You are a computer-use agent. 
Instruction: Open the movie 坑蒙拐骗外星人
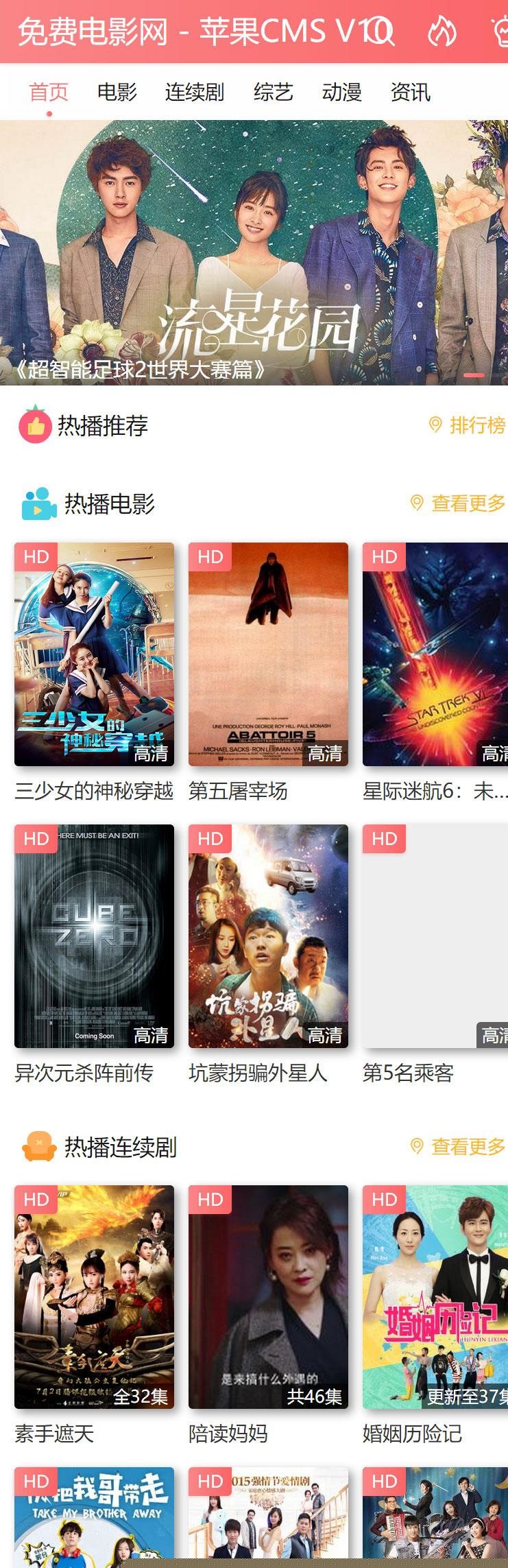coord(268,936)
